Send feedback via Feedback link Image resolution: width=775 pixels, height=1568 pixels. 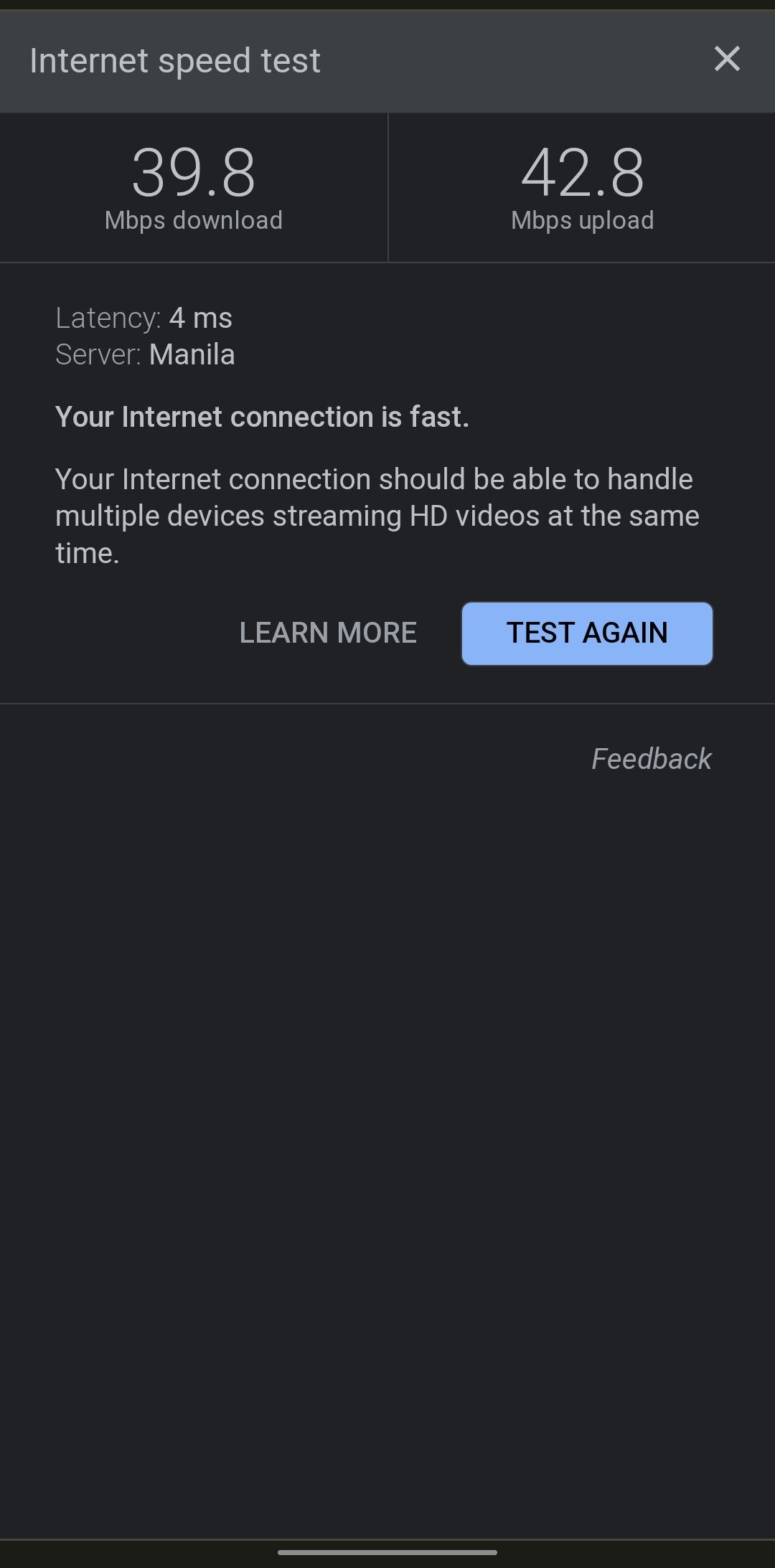point(651,759)
